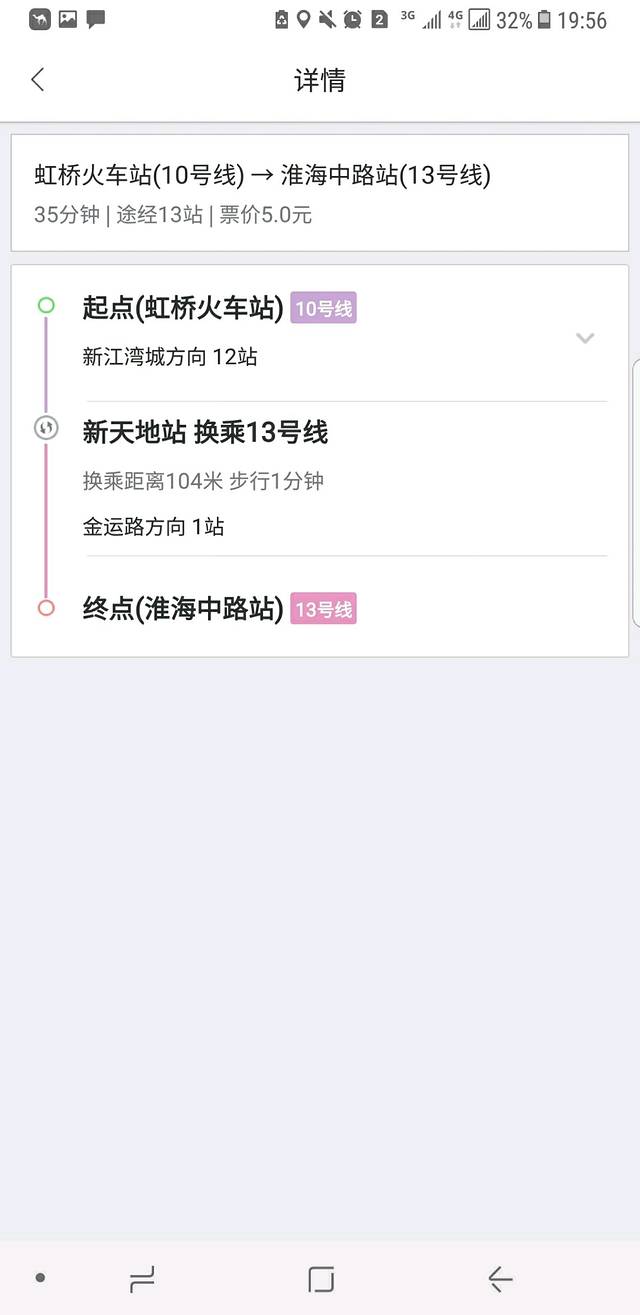Expand the 10号线 station list chevron
This screenshot has height=1315, width=640.
point(585,338)
